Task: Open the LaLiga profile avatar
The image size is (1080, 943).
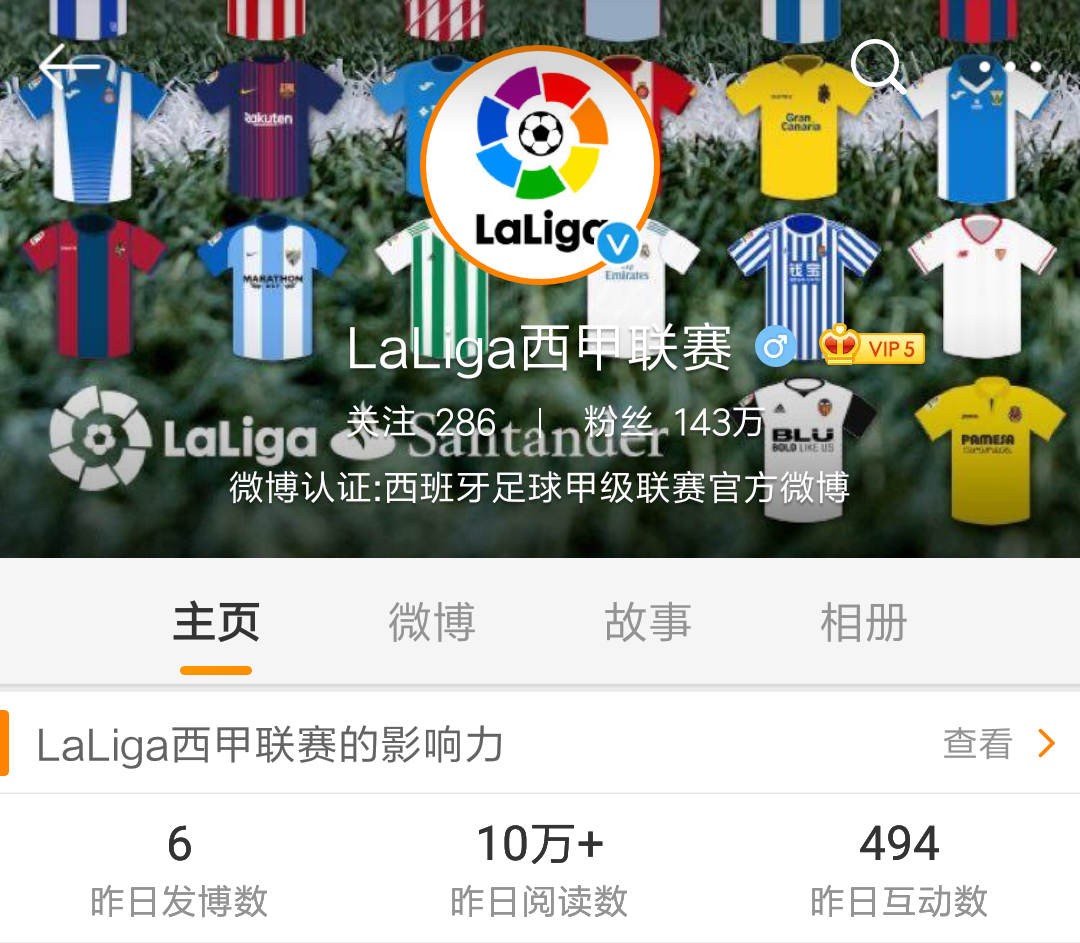Action: 540,165
